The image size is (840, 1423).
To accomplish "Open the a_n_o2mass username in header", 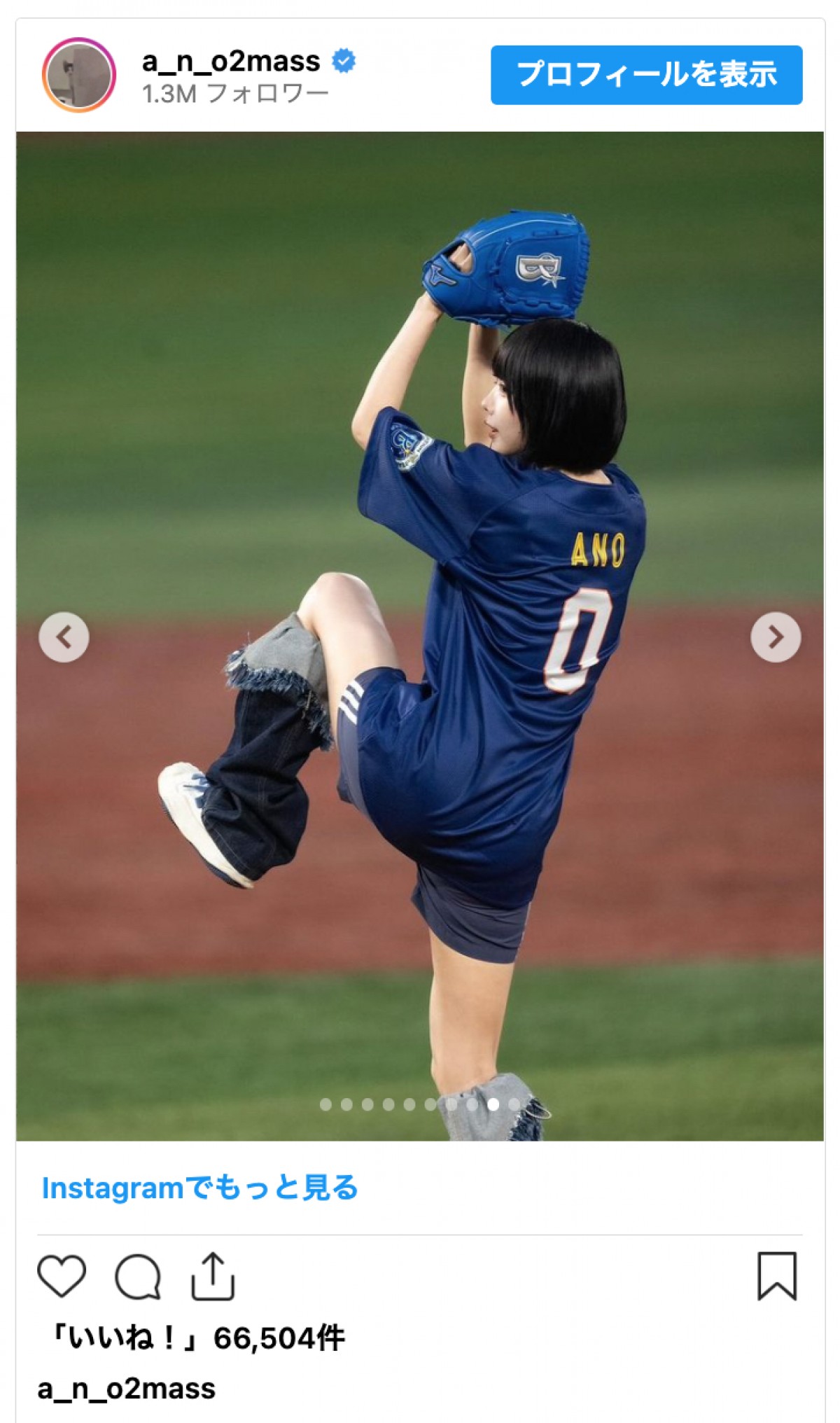I will (230, 62).
